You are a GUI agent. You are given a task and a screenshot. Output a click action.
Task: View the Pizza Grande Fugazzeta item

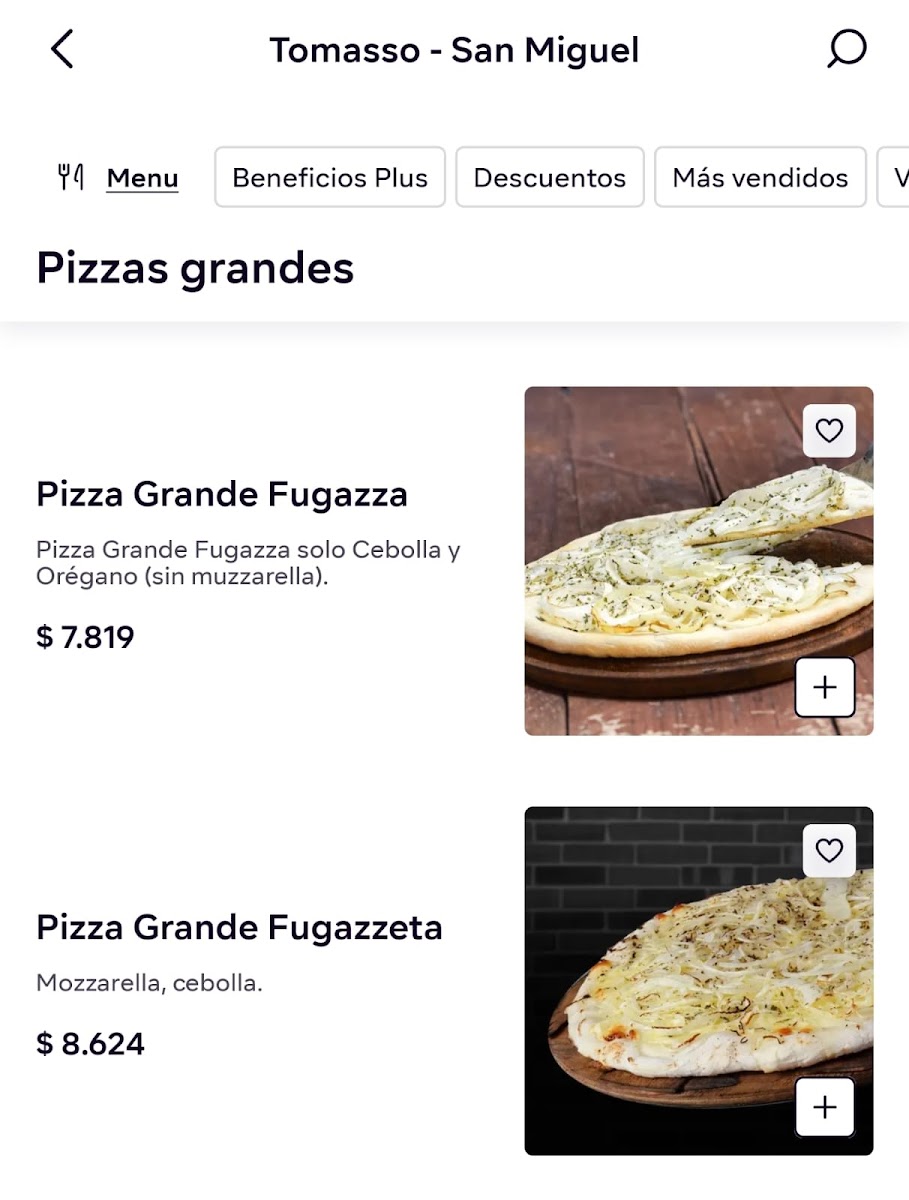239,927
